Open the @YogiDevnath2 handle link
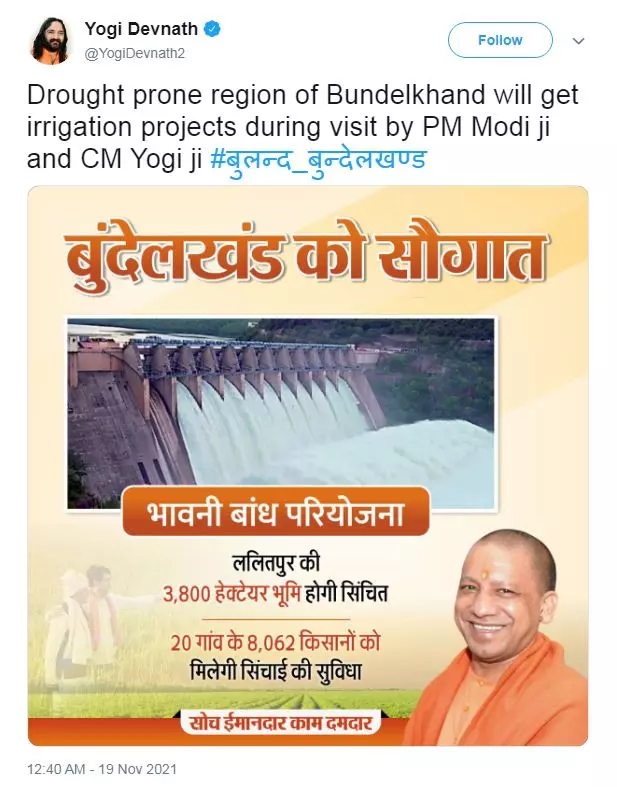The height and width of the screenshot is (787, 617). [133, 54]
